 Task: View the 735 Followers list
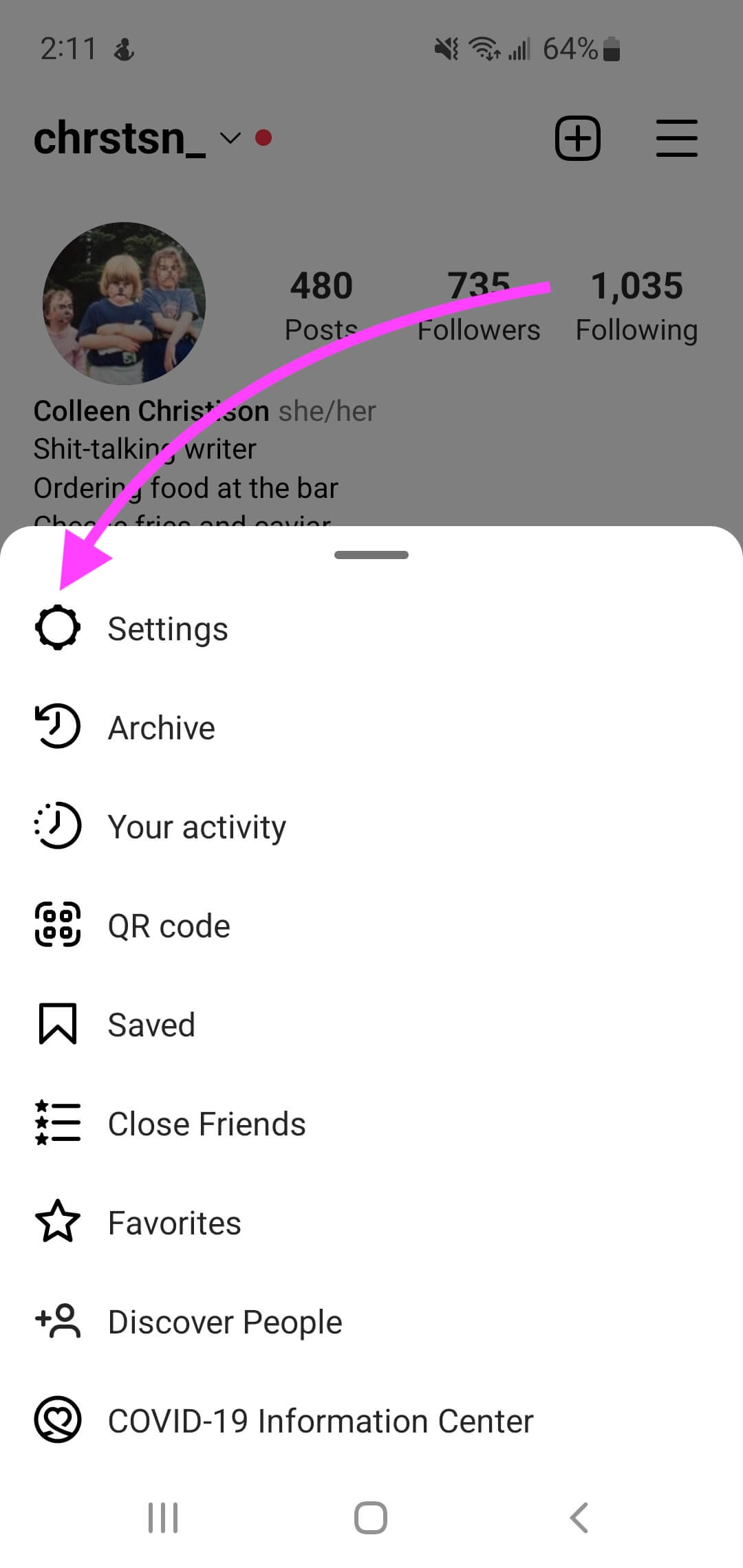pos(479,307)
